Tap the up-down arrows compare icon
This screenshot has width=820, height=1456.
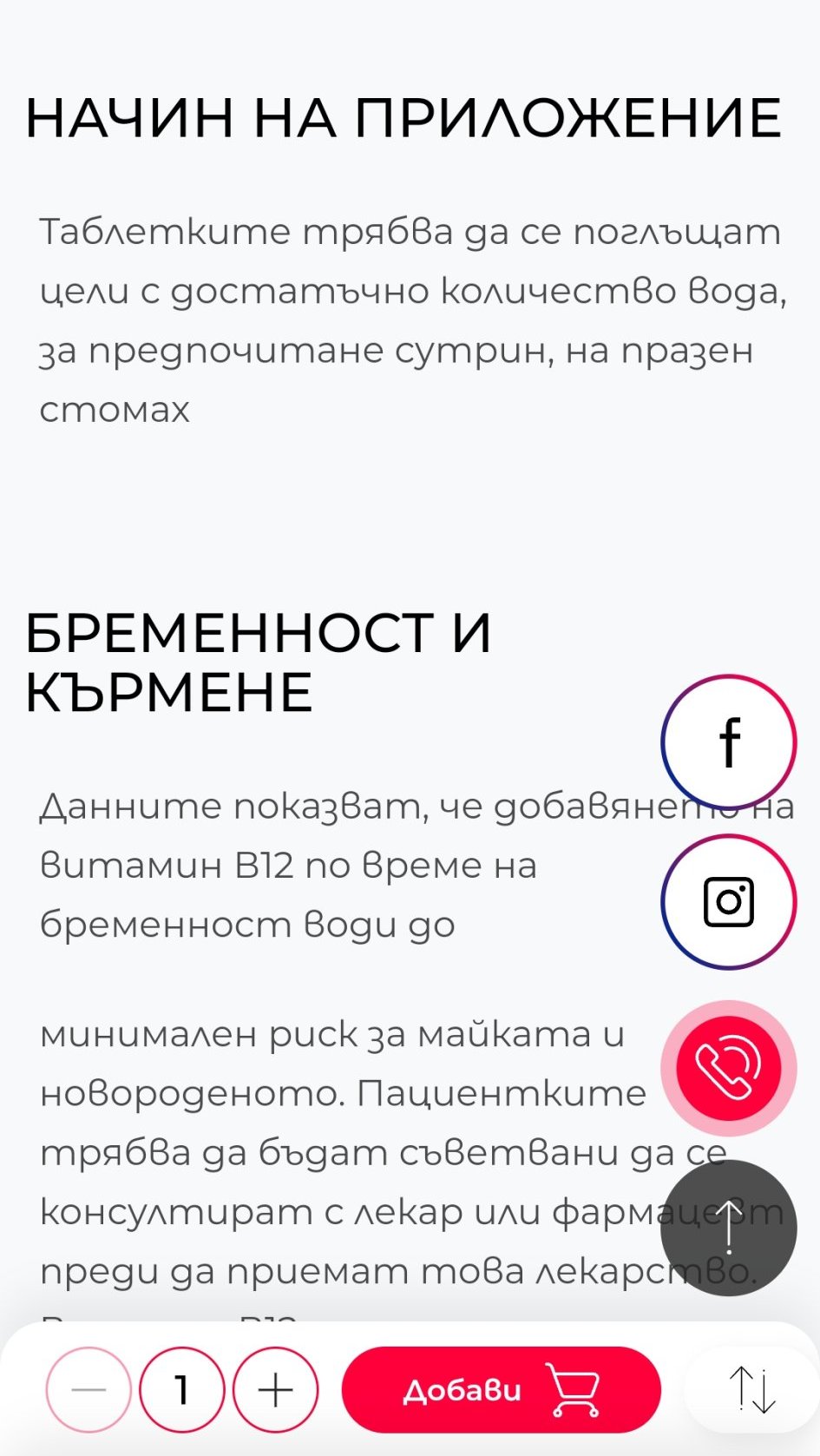coord(751,1390)
